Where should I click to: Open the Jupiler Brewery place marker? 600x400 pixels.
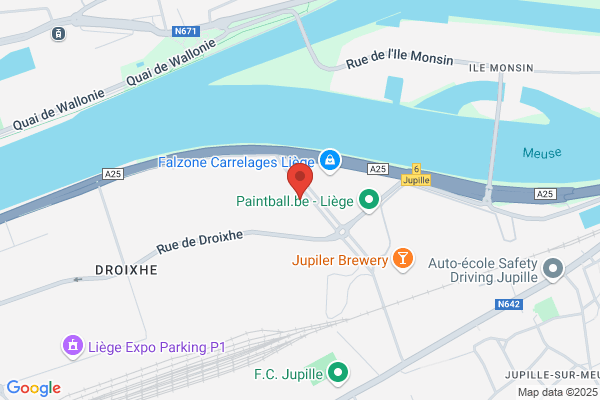click(403, 259)
